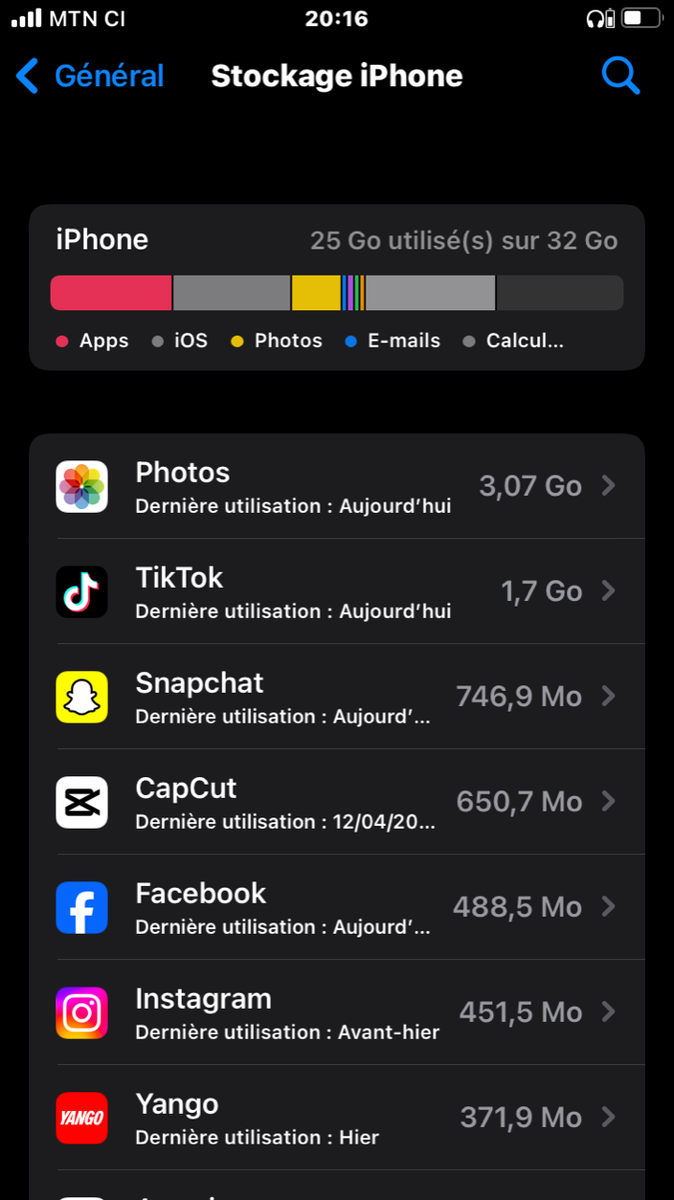The width and height of the screenshot is (674, 1200).
Task: Go back to Général settings
Action: 90,76
